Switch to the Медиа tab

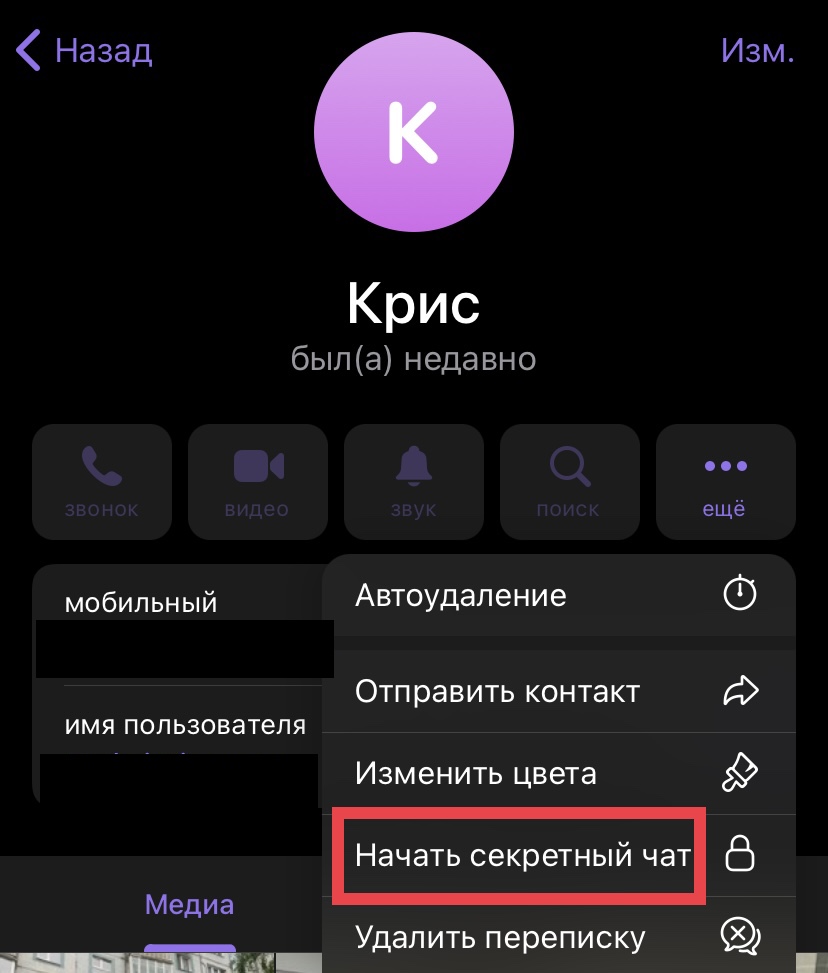[189, 906]
